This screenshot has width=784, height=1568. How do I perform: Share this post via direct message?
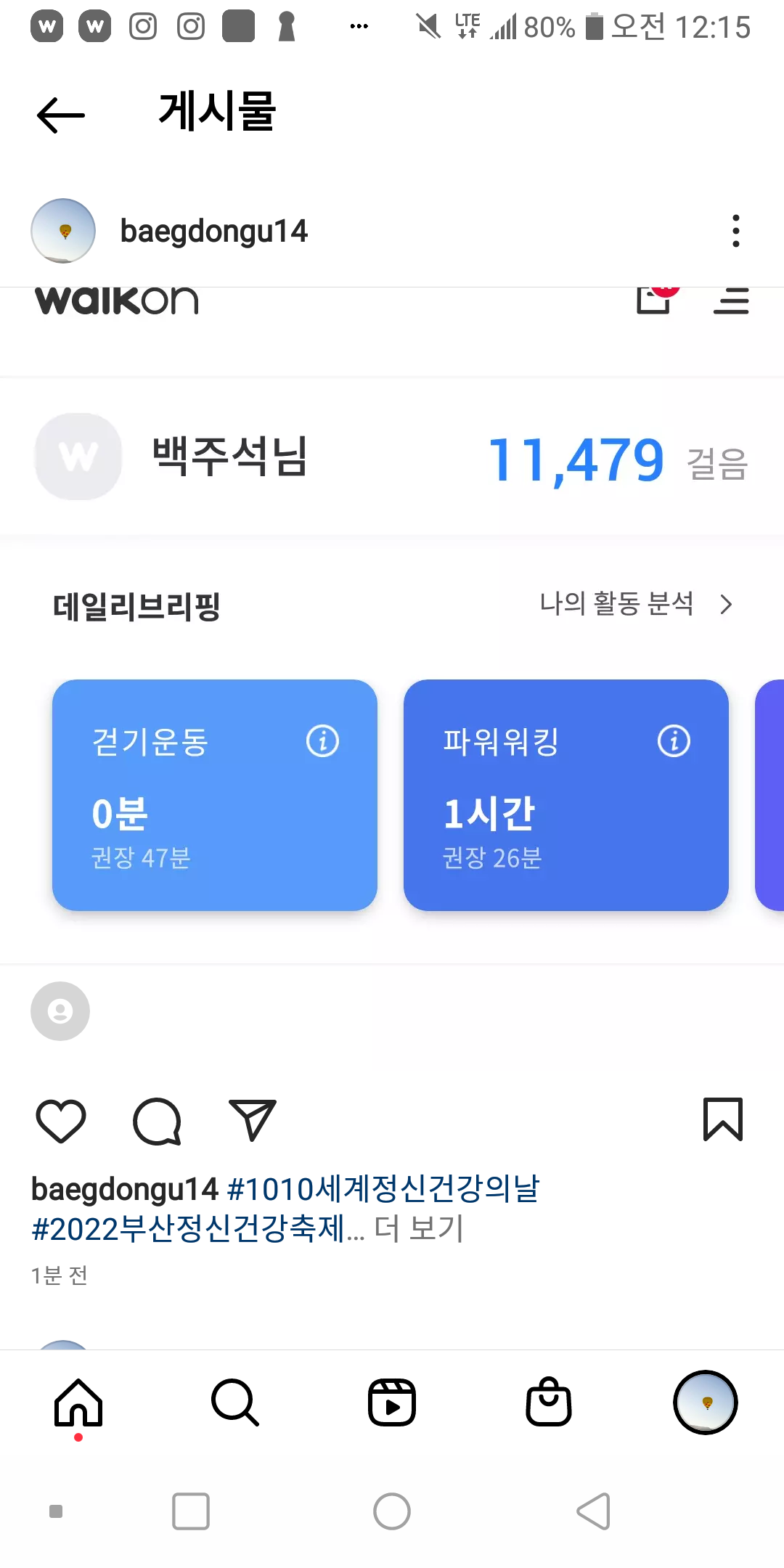pos(252,1120)
